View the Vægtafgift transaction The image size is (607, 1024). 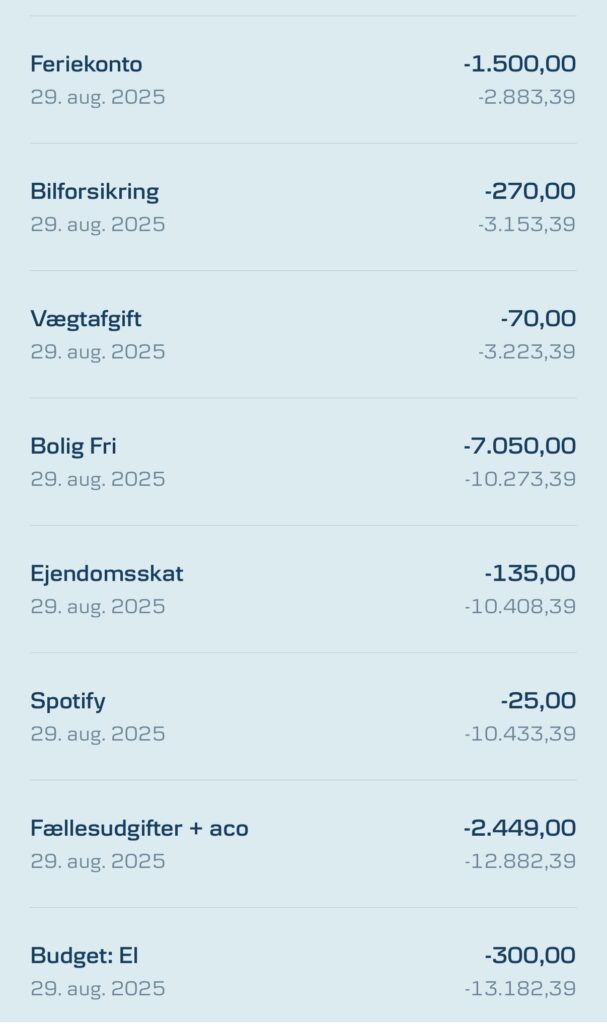coord(303,334)
